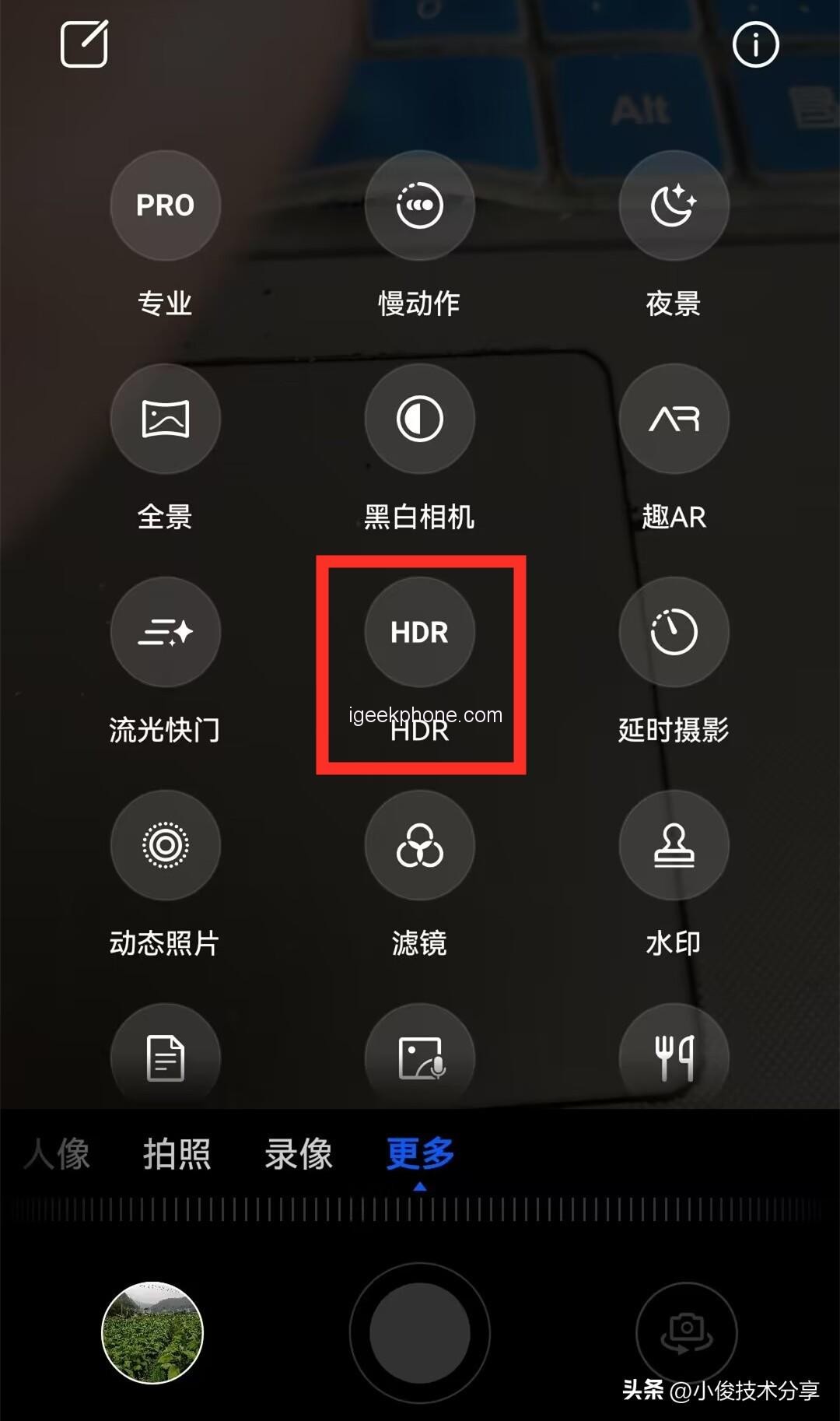Select 水印 watermark mode
This screenshot has height=1421, width=840.
pos(674,845)
